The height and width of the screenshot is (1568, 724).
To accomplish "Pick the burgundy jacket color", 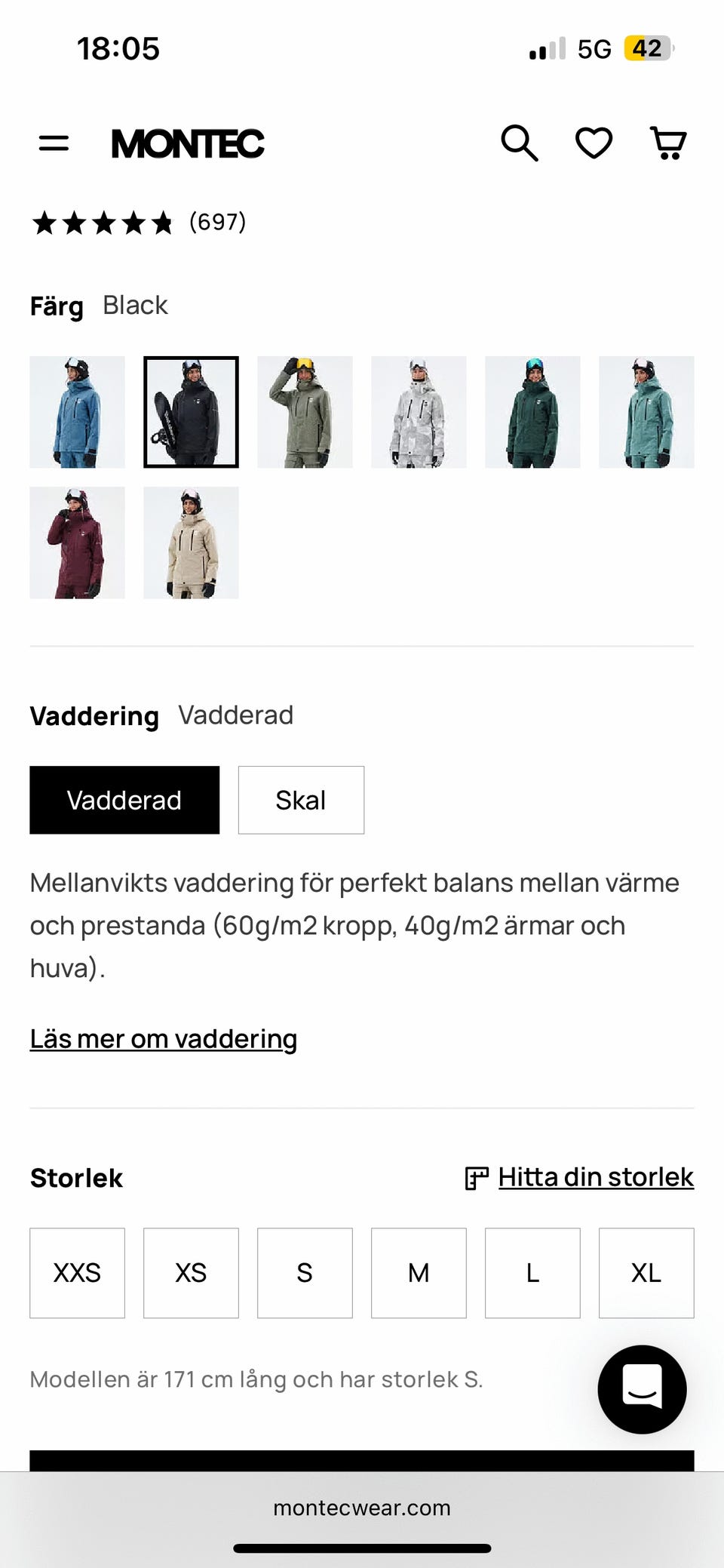I will click(x=77, y=543).
